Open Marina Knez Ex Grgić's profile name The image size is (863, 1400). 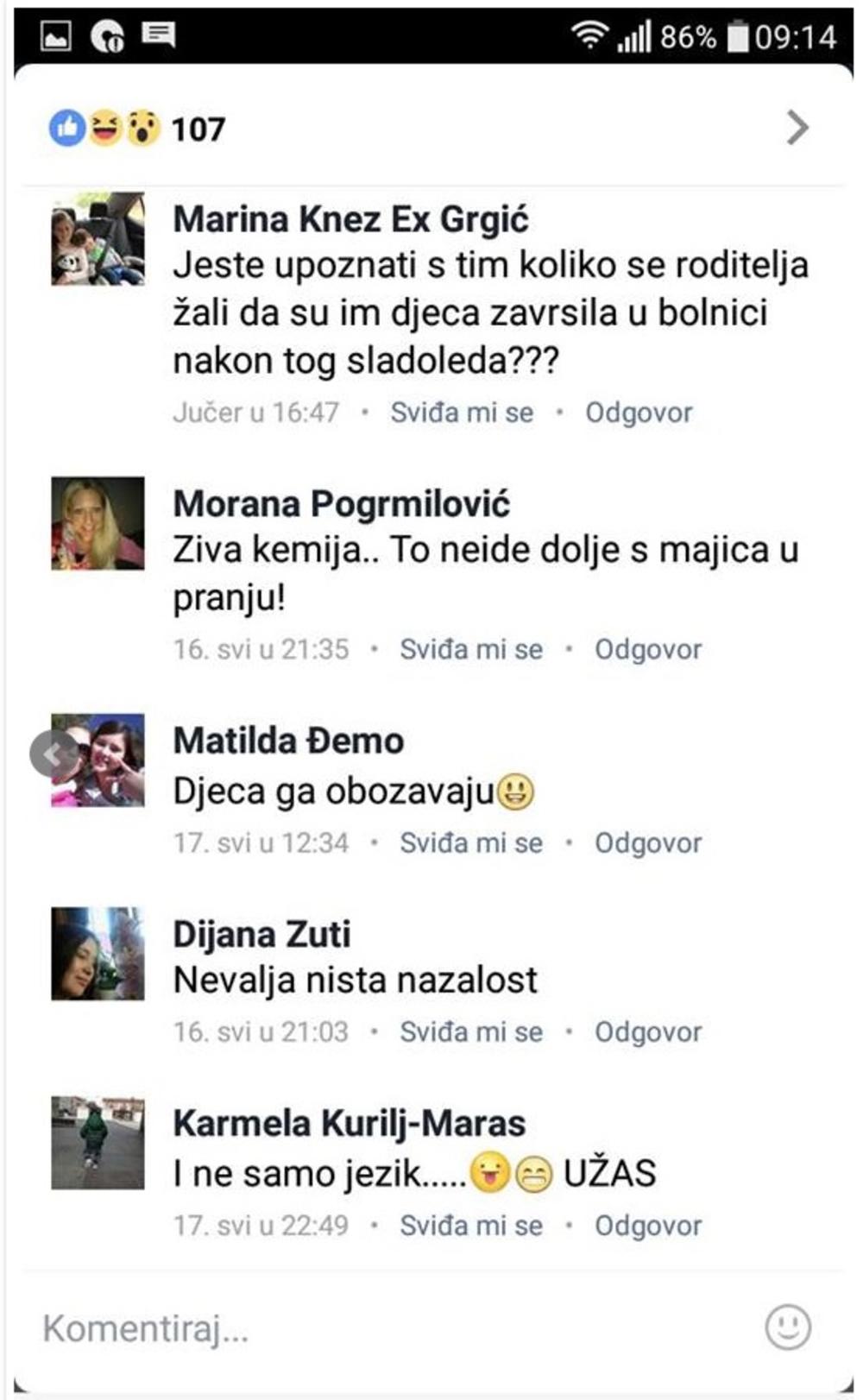click(350, 219)
